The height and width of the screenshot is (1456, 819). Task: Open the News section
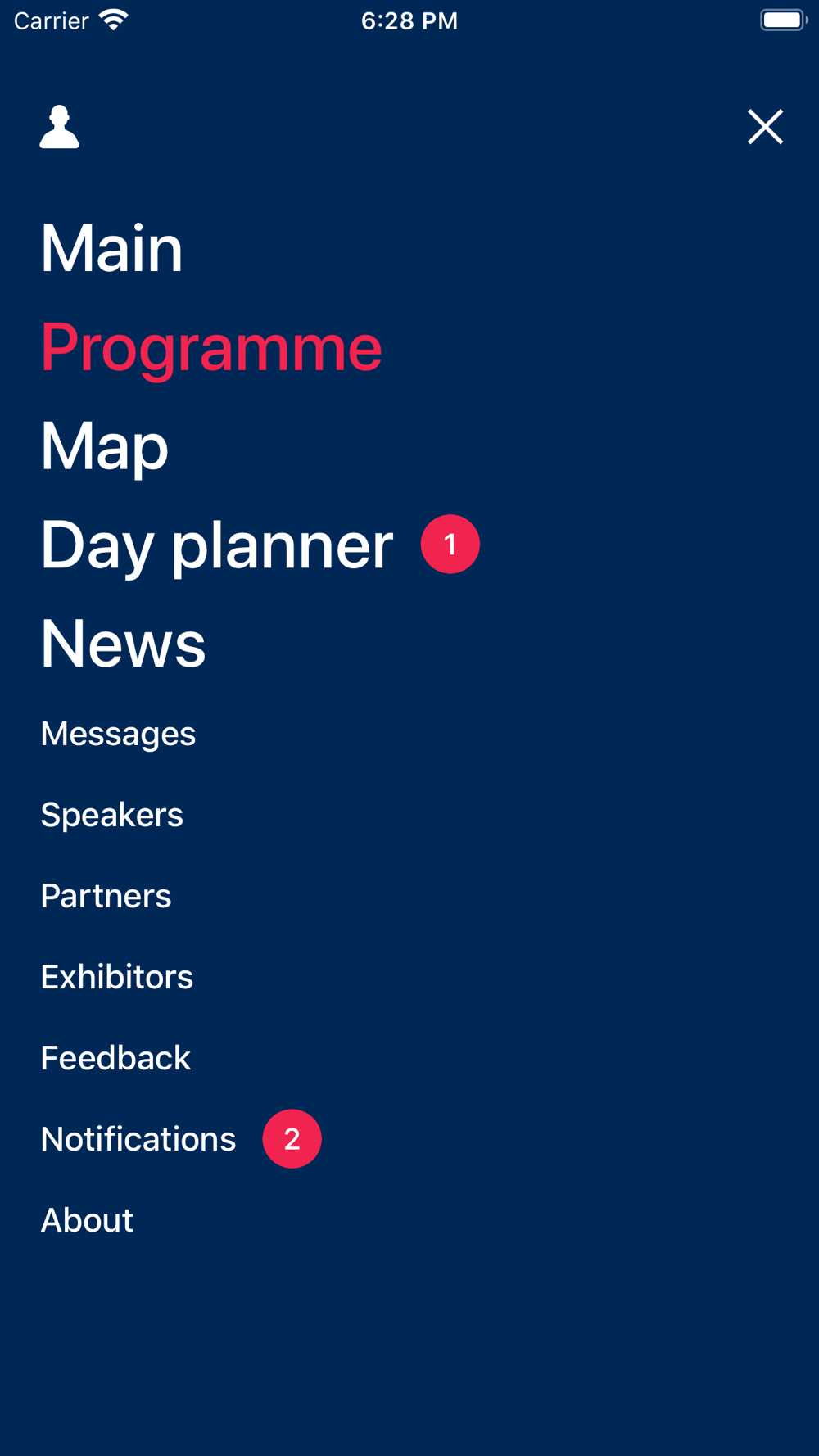point(124,644)
